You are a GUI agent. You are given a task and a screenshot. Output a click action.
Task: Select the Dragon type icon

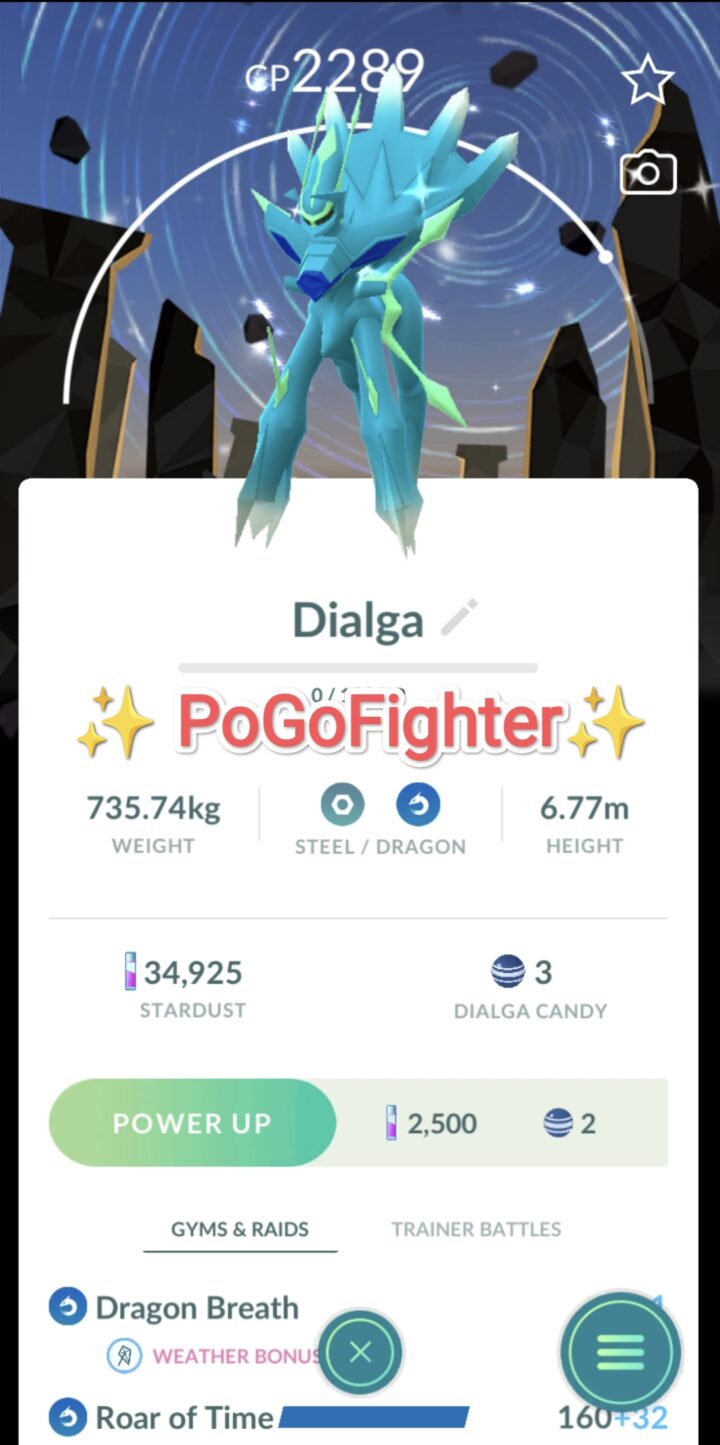coord(419,806)
